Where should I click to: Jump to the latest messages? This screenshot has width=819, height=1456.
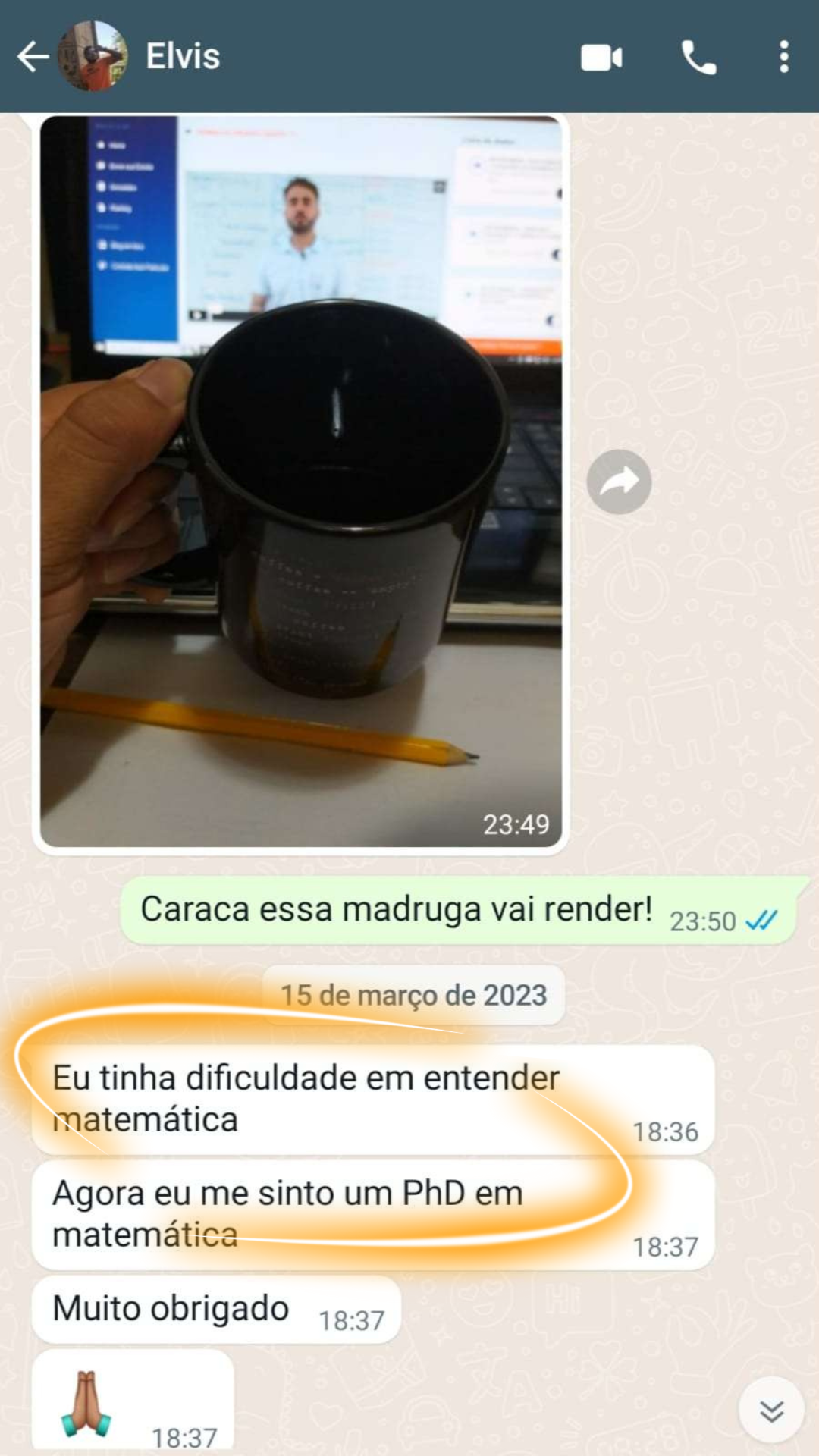coord(771,1410)
